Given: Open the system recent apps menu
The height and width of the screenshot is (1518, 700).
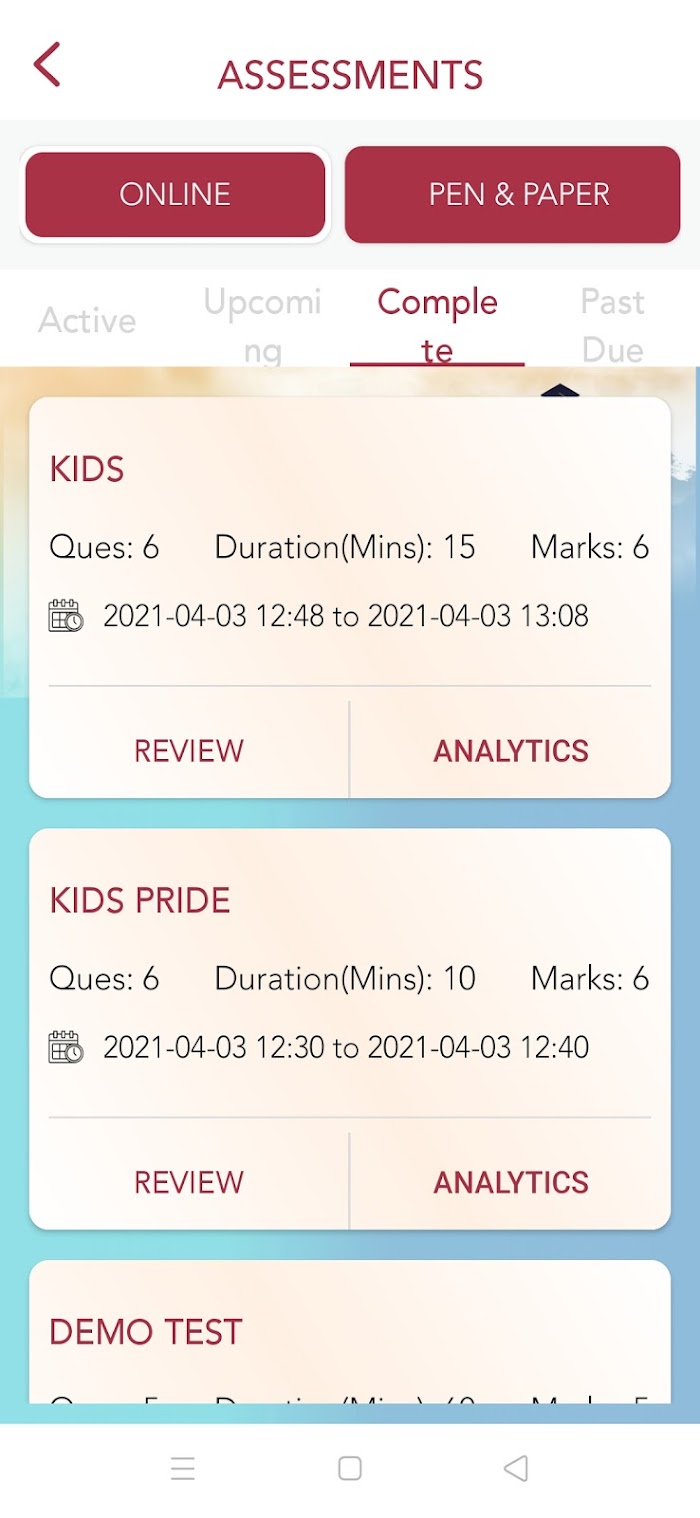Looking at the screenshot, I should coord(183,1468).
